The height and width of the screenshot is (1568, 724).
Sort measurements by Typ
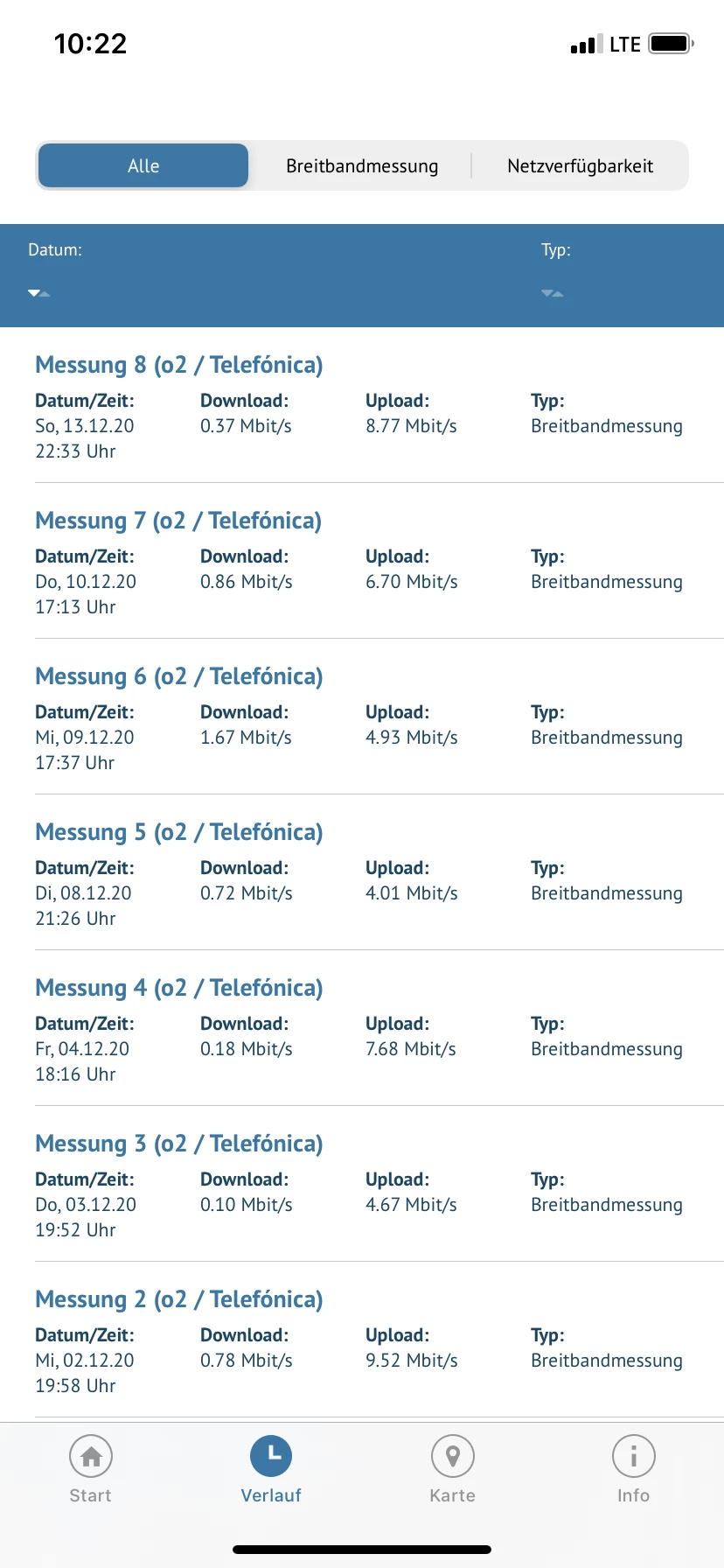552,292
